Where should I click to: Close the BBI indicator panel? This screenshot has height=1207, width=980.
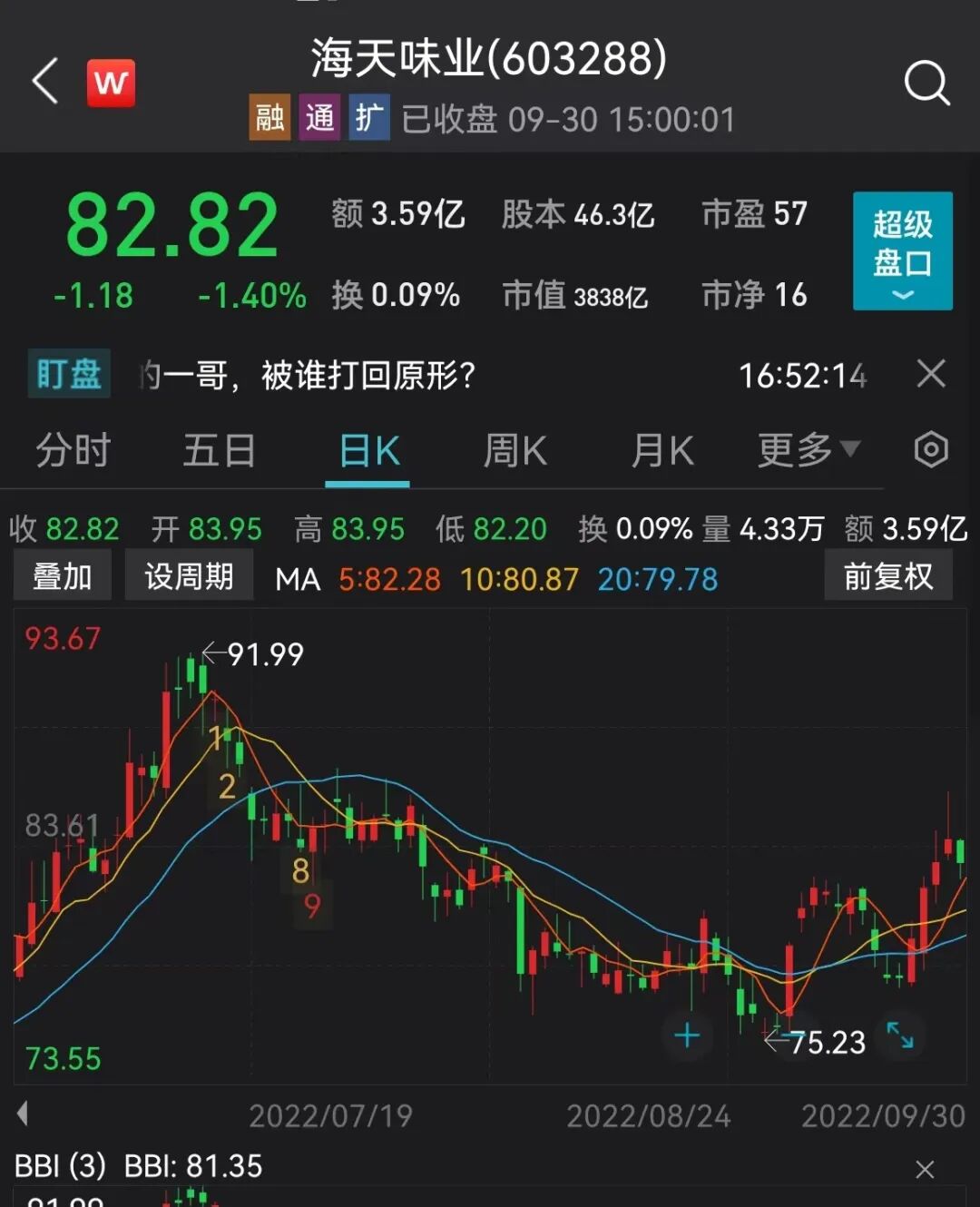[x=925, y=1169]
